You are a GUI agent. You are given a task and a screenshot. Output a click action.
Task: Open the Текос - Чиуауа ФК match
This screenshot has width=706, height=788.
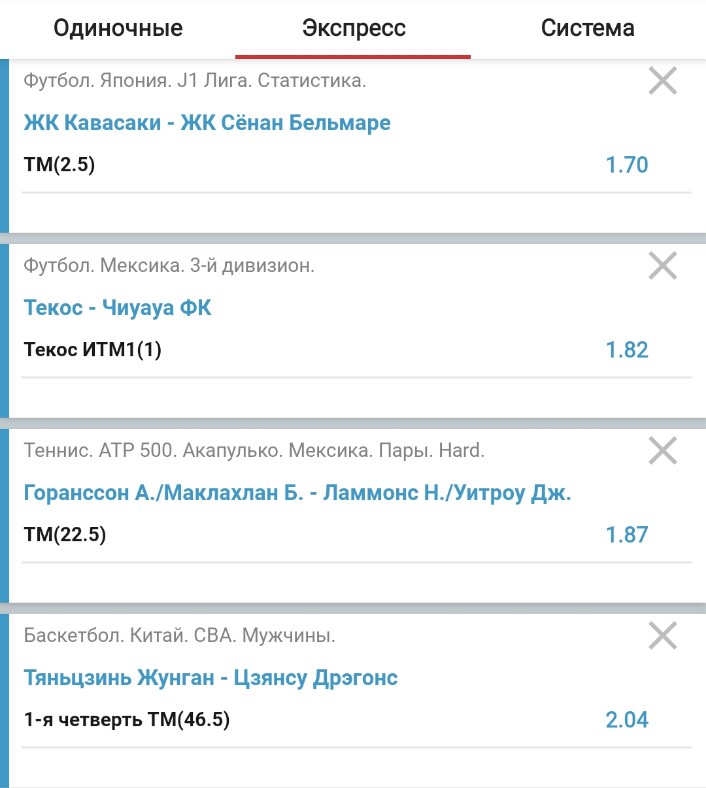click(x=118, y=308)
